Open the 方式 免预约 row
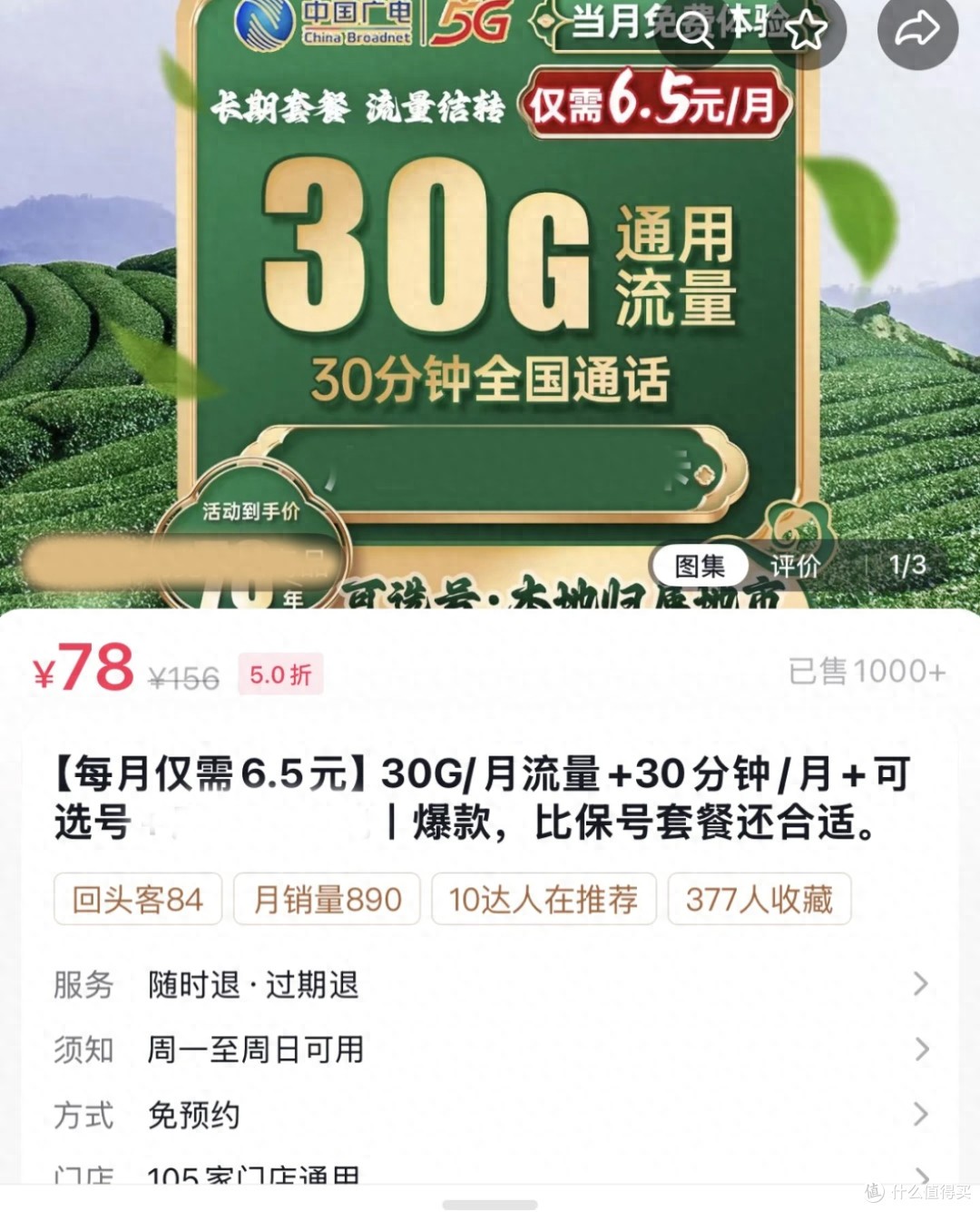This screenshot has width=980, height=1212. click(x=490, y=1115)
